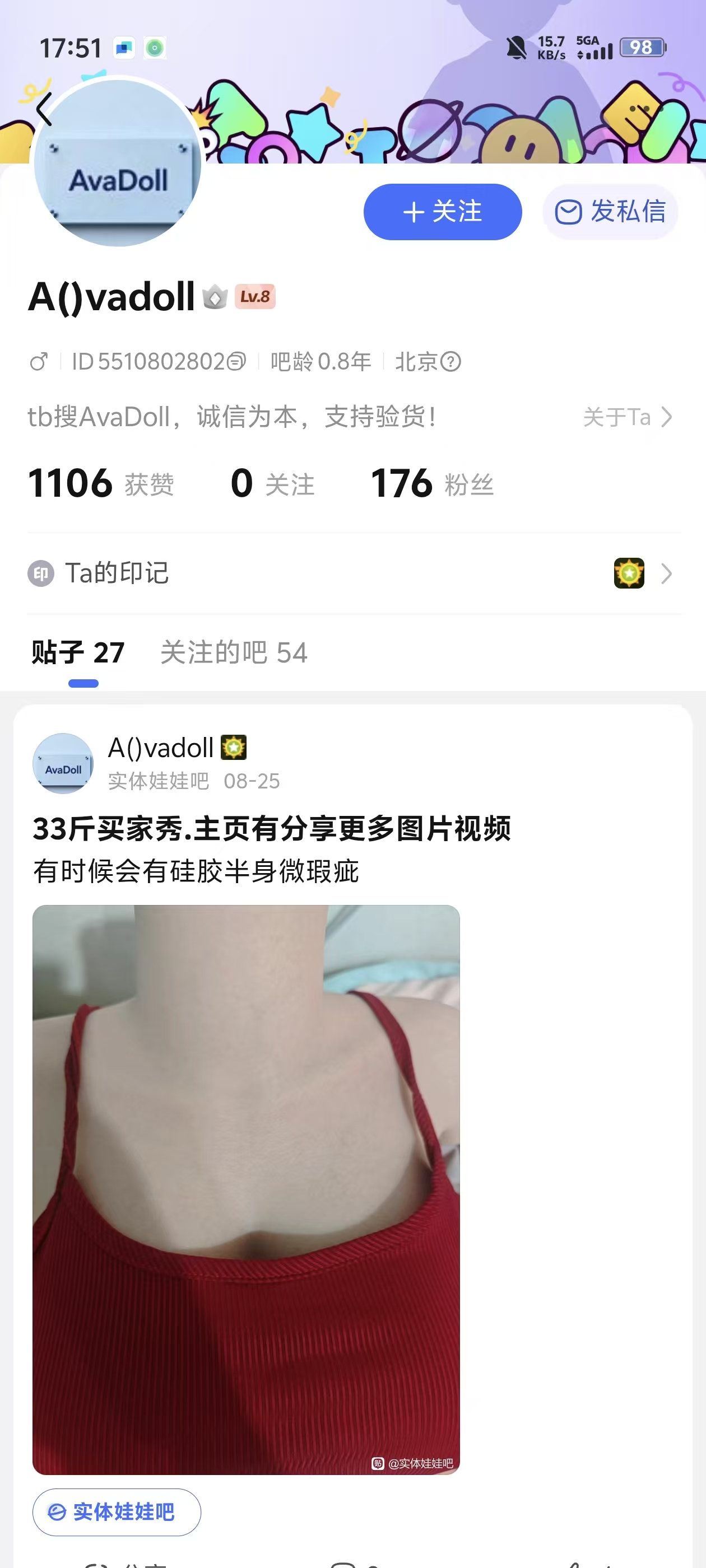The height and width of the screenshot is (1568, 706).
Task: Open the post titled 33斤买家秀
Action: coord(272,828)
